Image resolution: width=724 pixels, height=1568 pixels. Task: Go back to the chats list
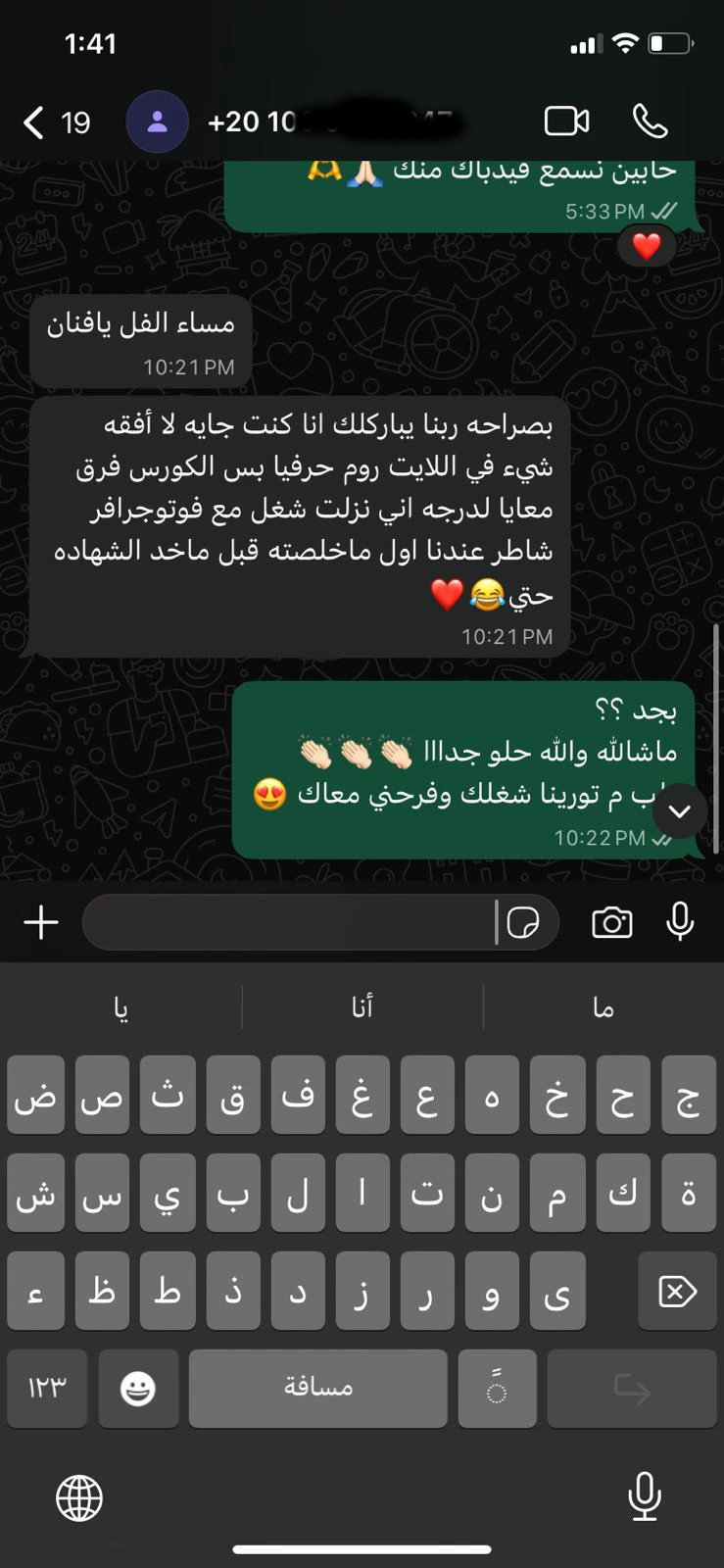coord(35,122)
